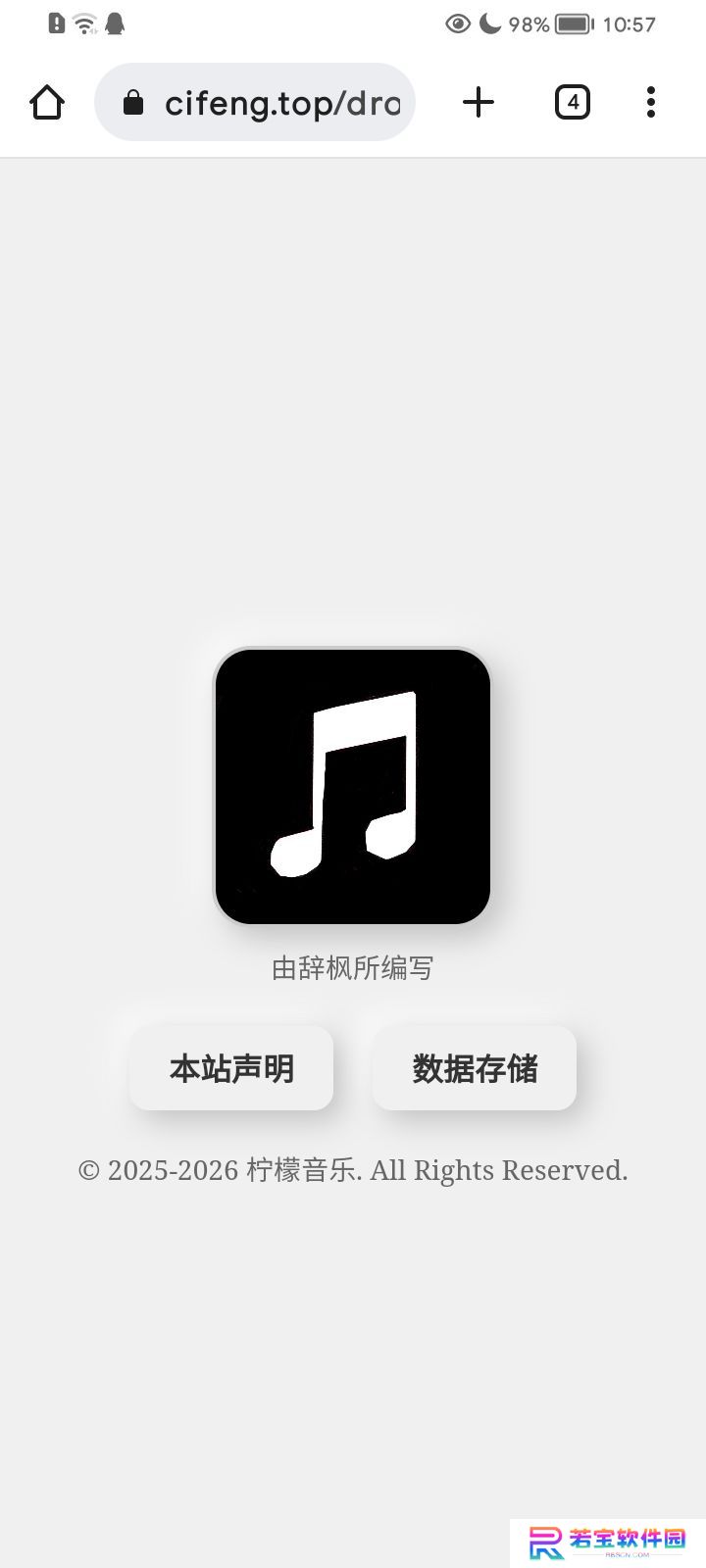Viewport: 706px width, 1568px height.
Task: Open the 本站声明 button
Action: coord(231,1068)
